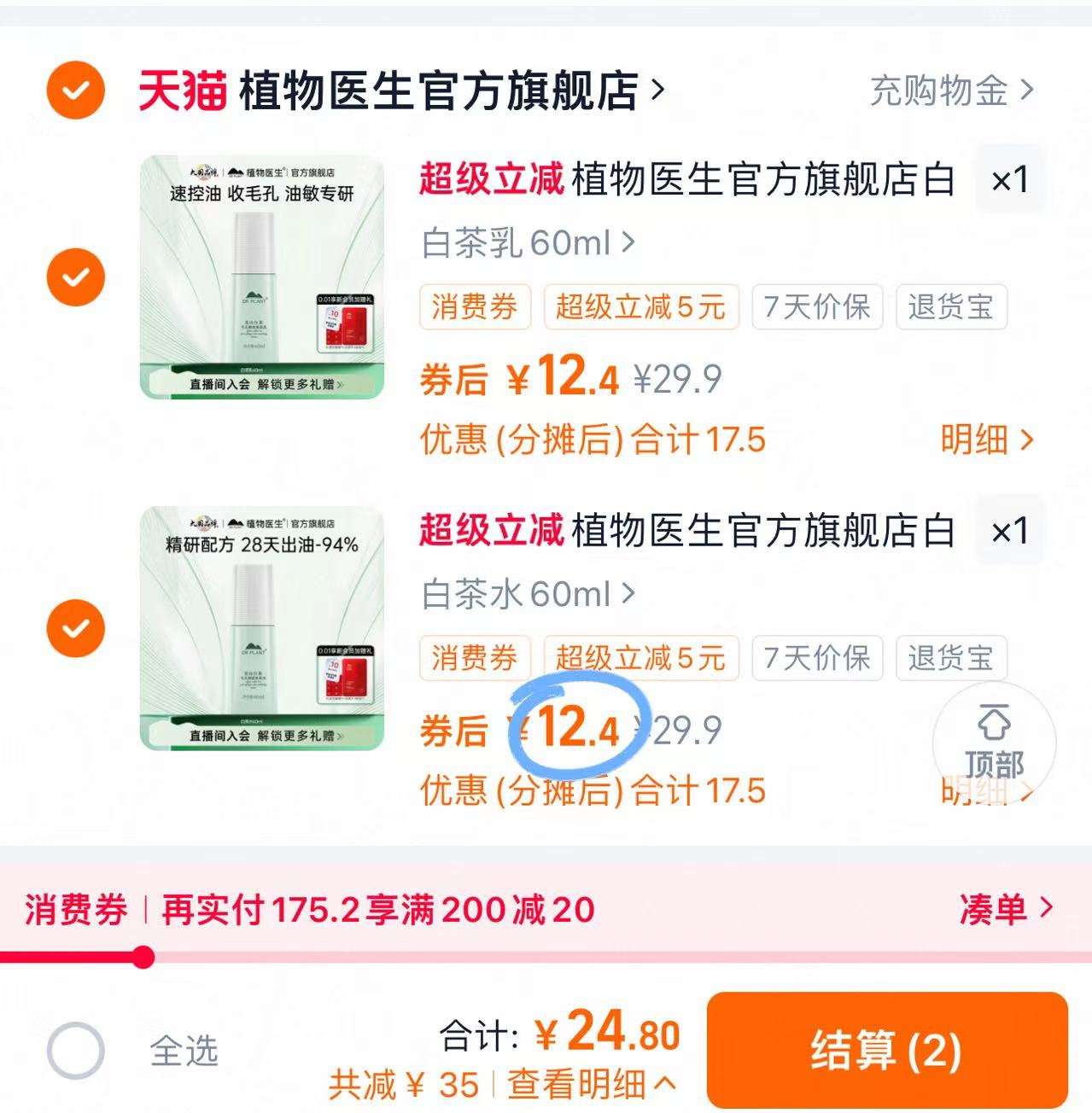Uncheck the 白茶乳 60ml product checkbox

click(x=76, y=275)
